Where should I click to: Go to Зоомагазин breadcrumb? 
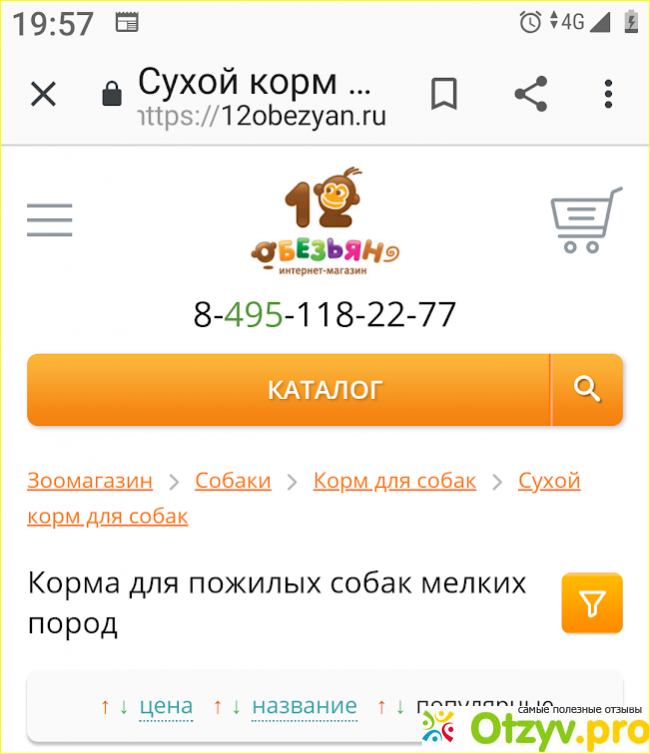point(90,481)
